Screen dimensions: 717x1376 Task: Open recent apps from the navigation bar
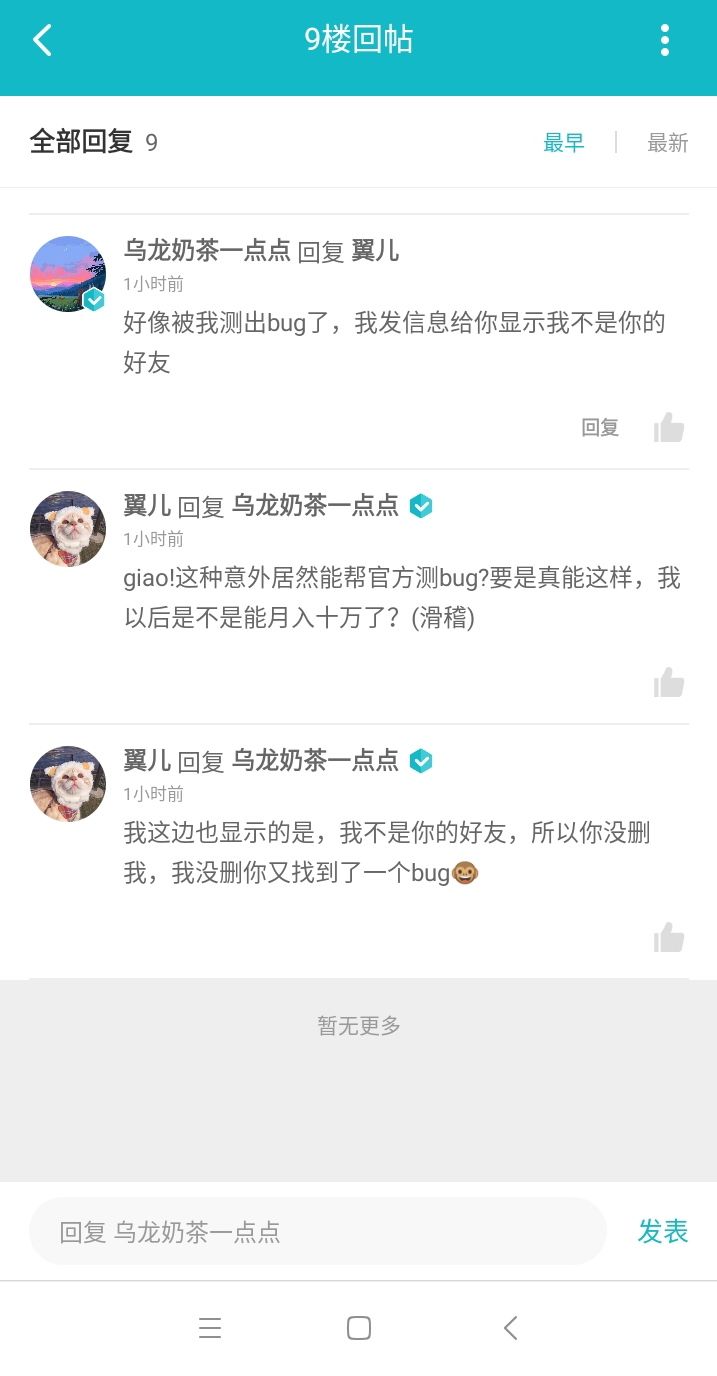click(210, 1328)
